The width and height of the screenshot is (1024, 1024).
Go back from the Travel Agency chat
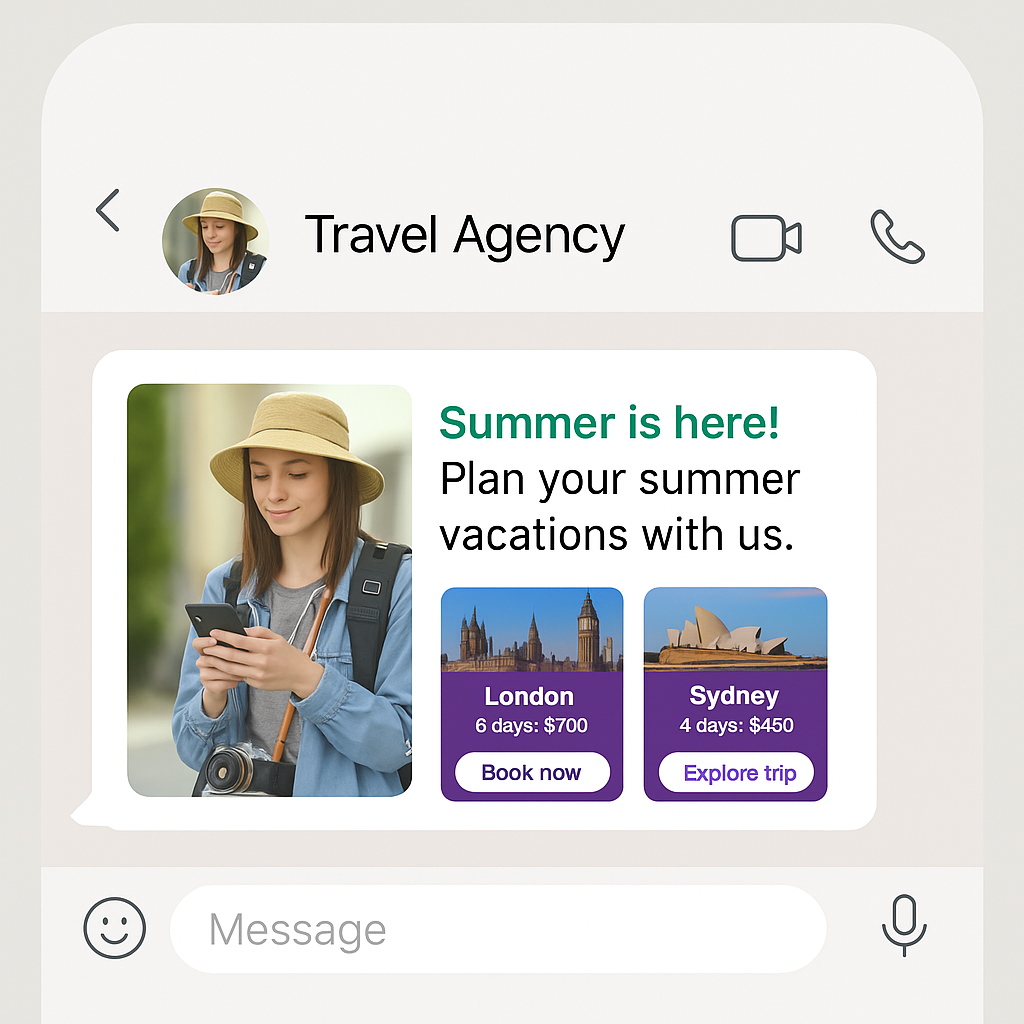[108, 211]
